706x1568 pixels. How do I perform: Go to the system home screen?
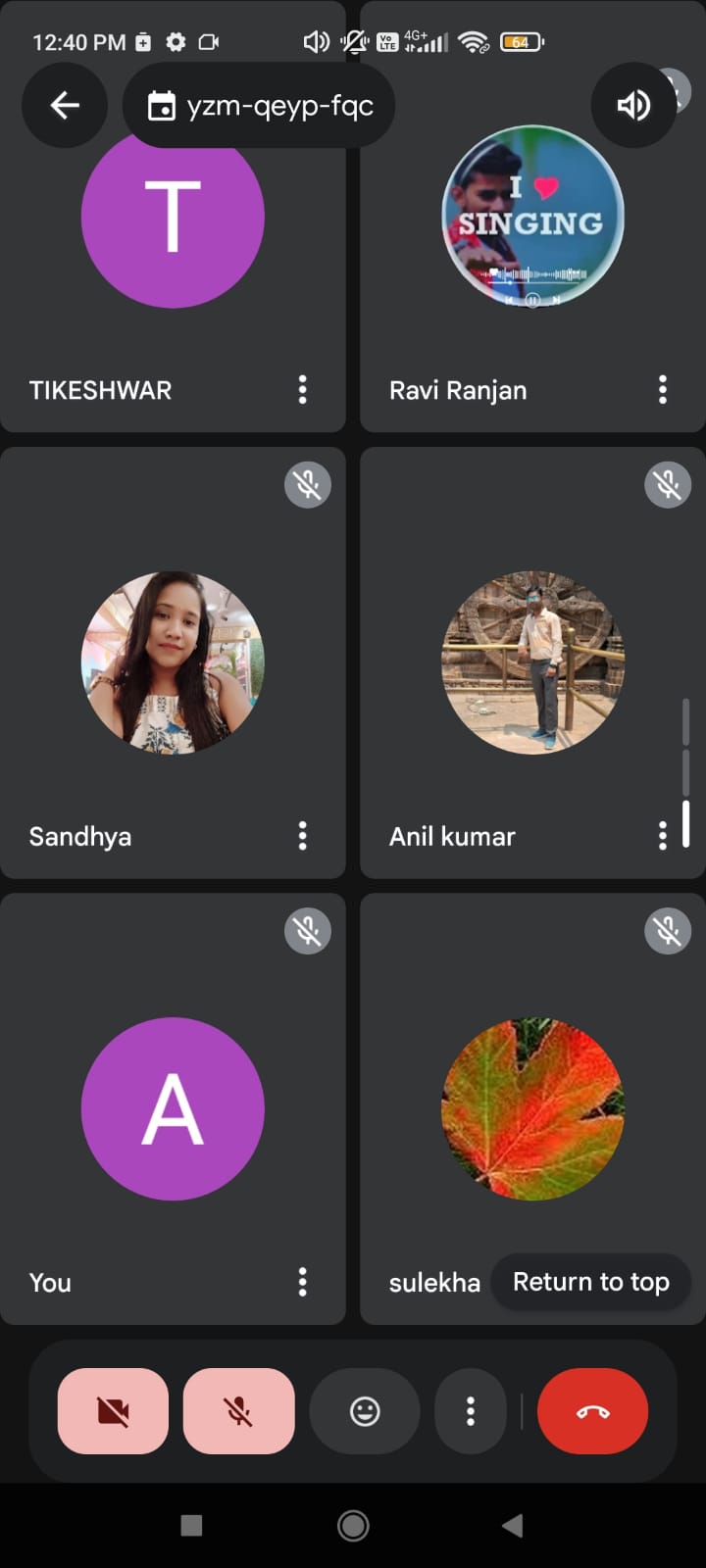click(x=353, y=1525)
